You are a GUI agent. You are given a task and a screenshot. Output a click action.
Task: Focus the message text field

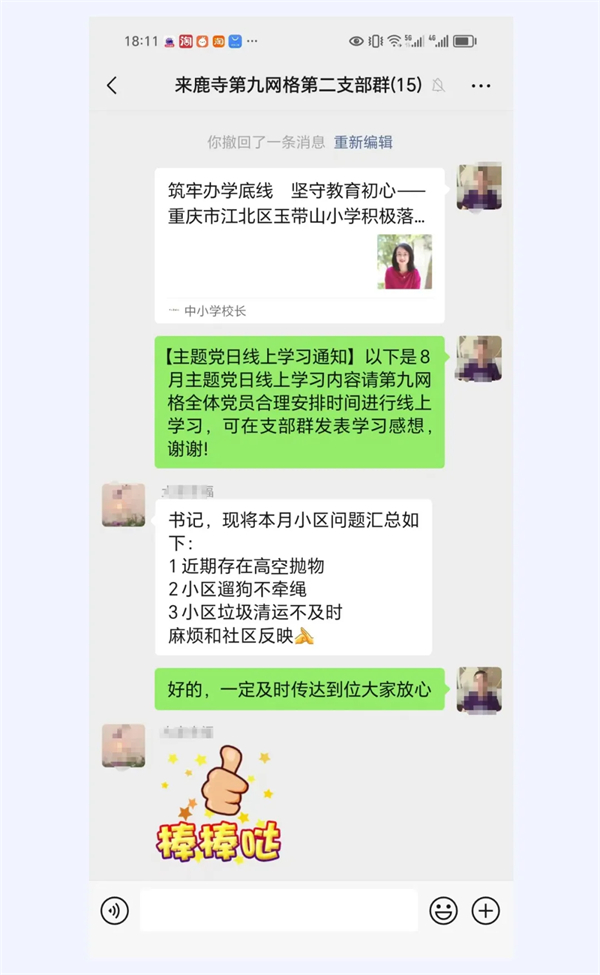(278, 910)
